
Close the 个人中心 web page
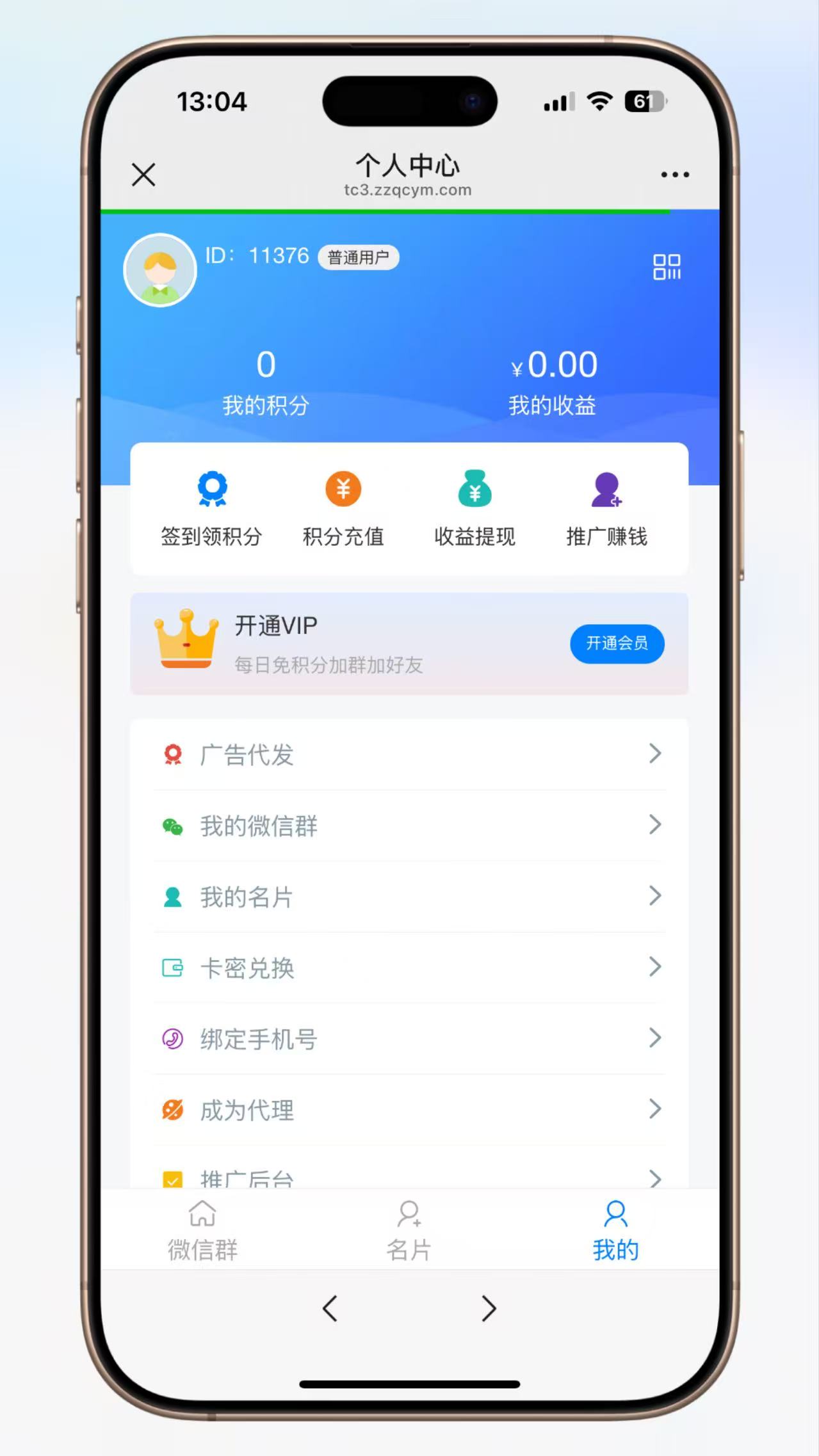tap(143, 174)
